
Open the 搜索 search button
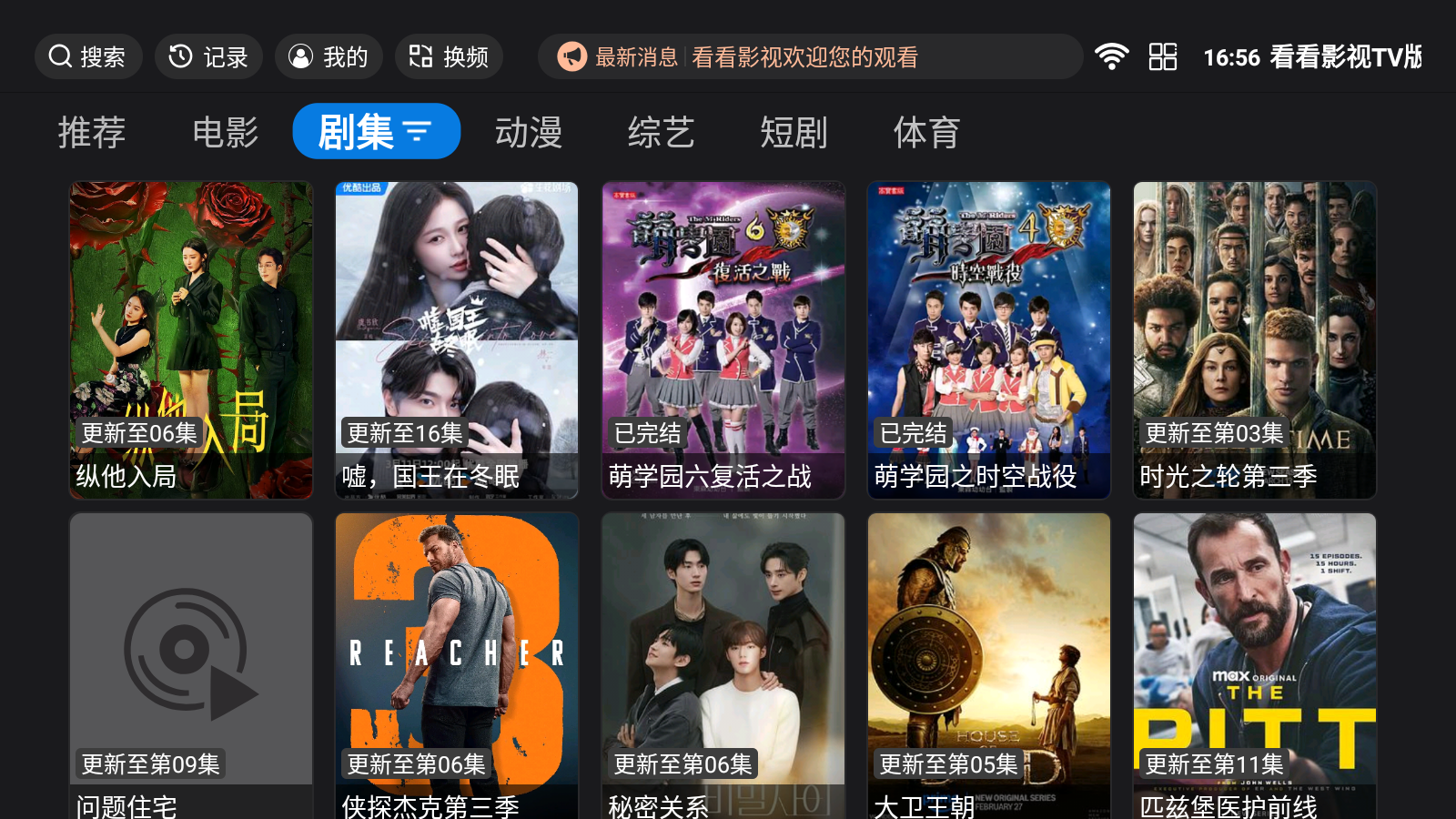click(x=87, y=56)
